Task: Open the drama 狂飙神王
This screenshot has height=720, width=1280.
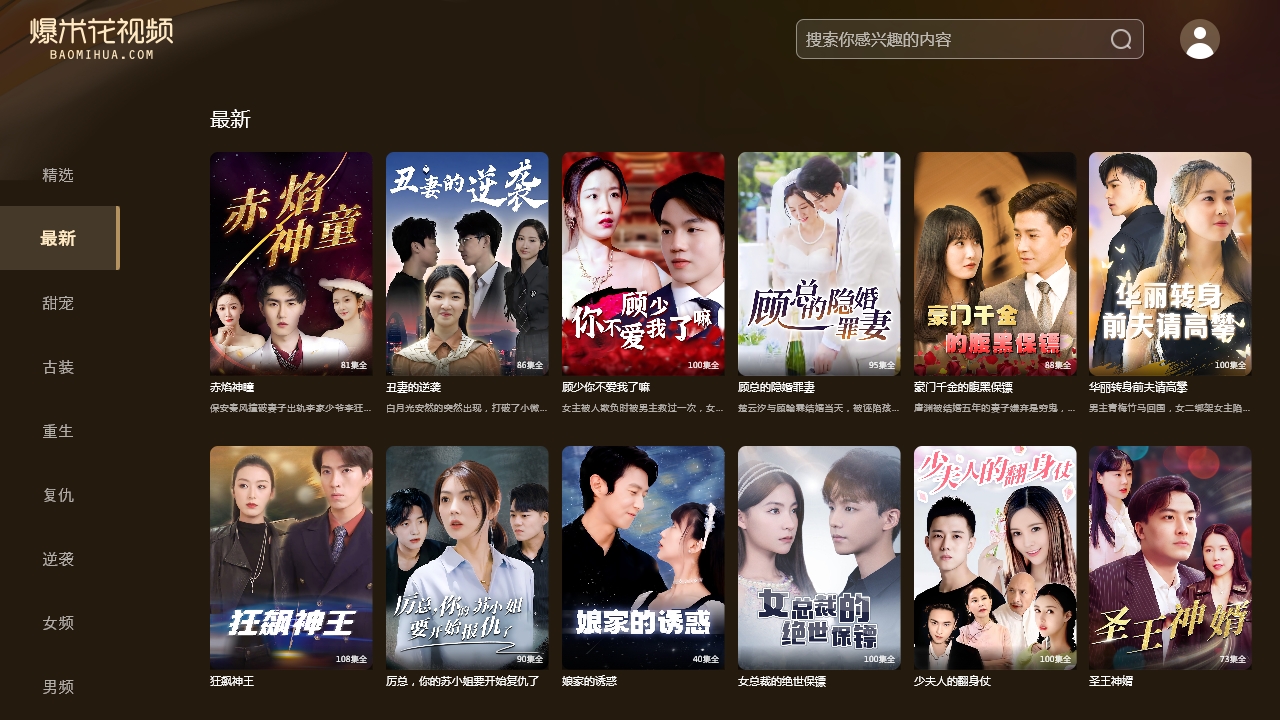Action: (x=291, y=557)
